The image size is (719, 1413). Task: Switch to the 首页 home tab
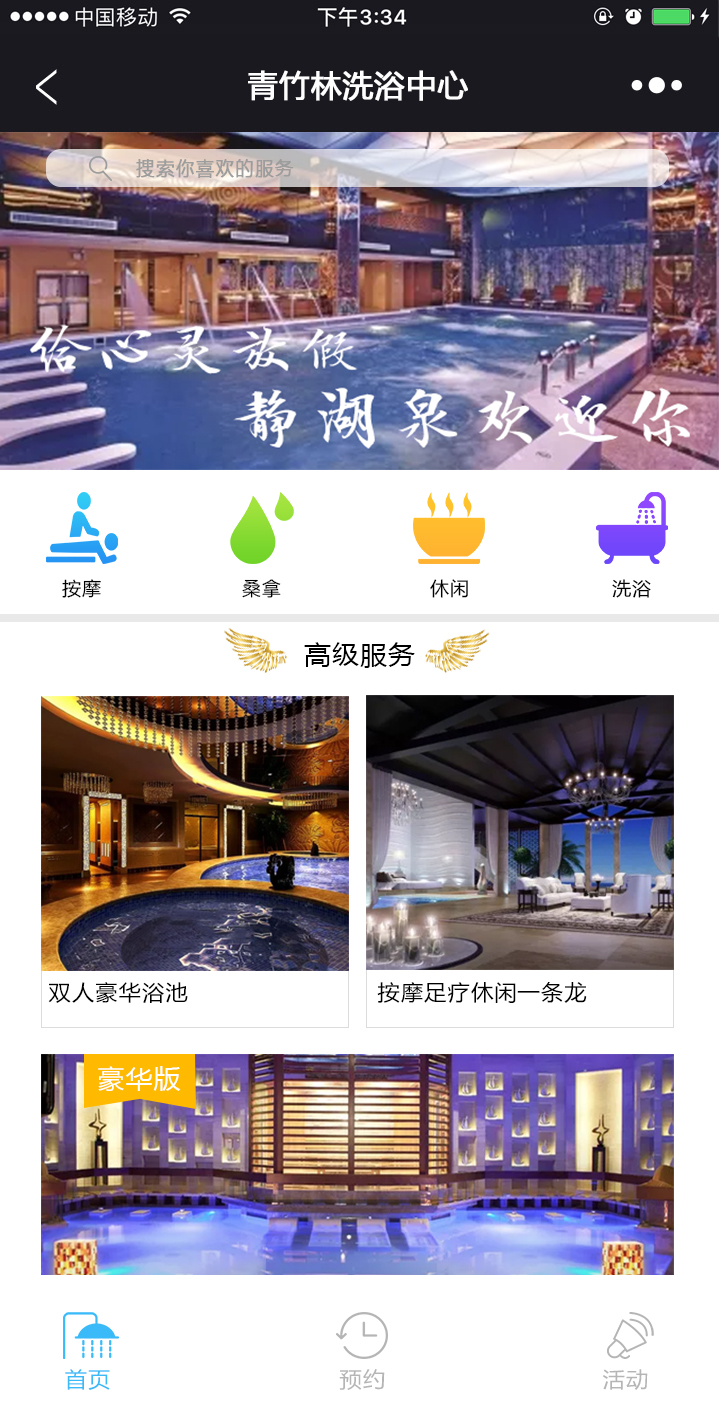pos(89,1353)
